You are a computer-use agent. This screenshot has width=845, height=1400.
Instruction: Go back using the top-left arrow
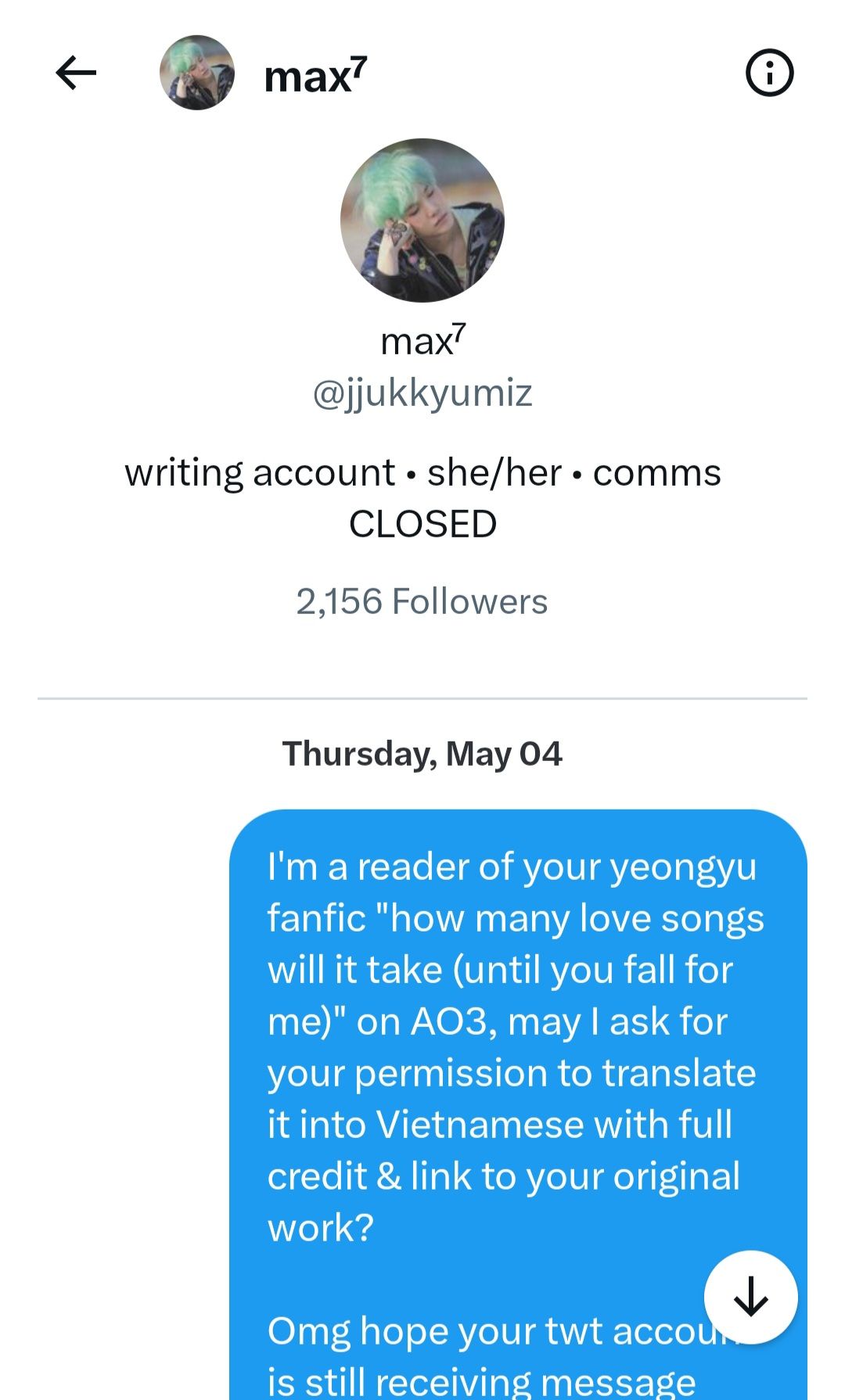pyautogui.click(x=76, y=74)
